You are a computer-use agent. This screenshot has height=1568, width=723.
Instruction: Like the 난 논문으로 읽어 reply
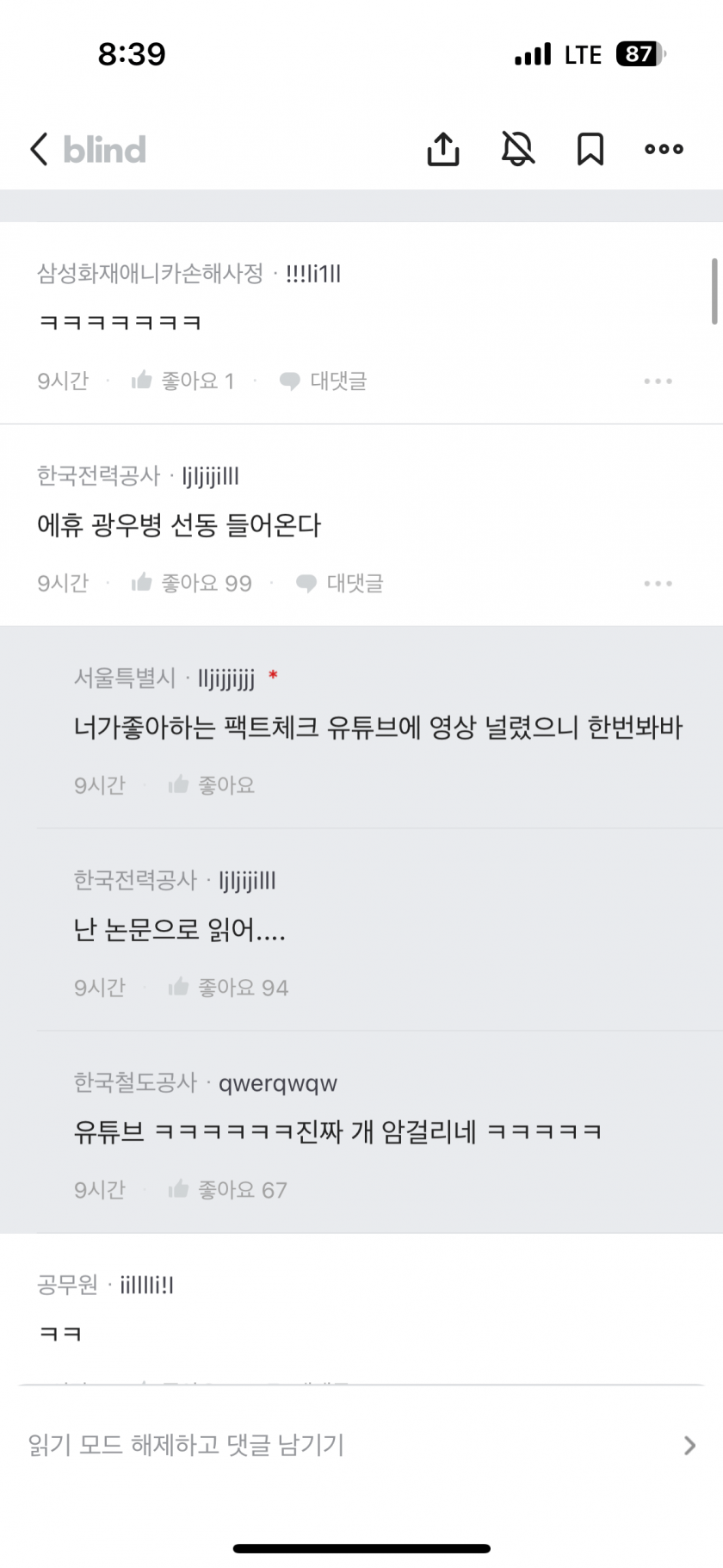(228, 987)
